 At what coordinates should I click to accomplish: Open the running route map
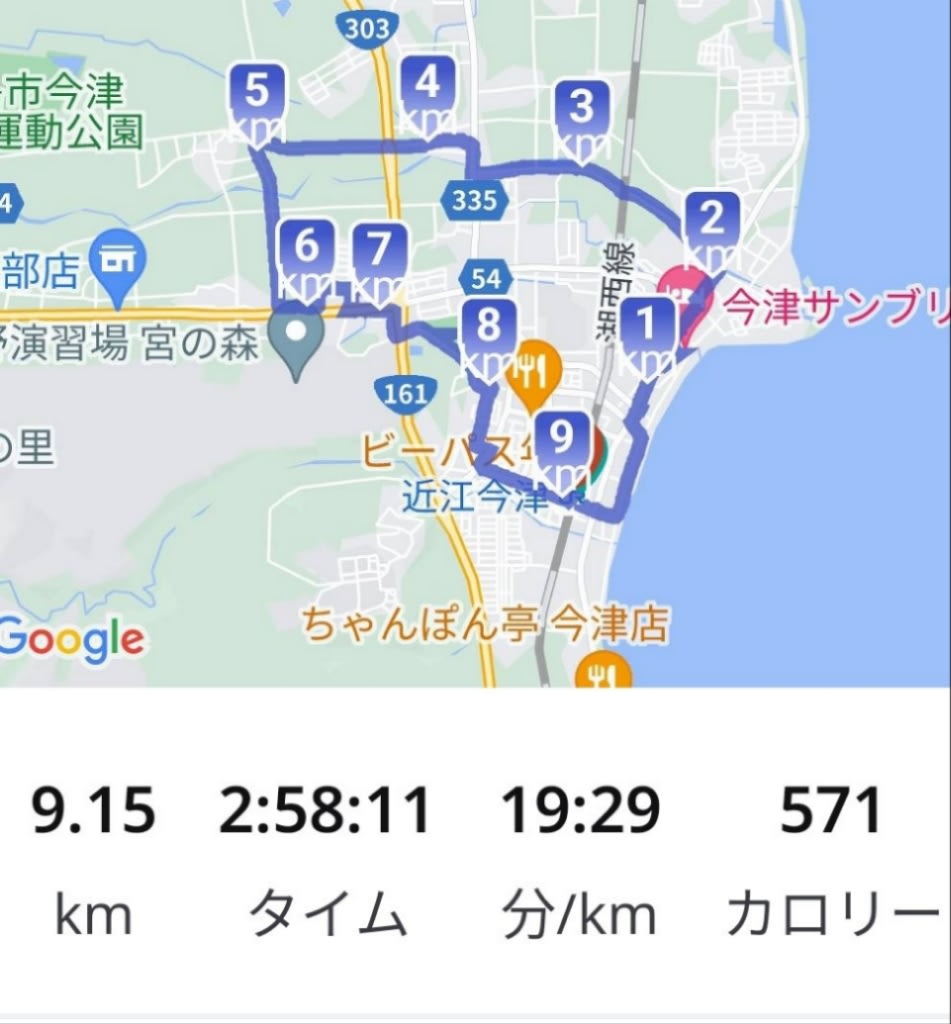tap(475, 340)
